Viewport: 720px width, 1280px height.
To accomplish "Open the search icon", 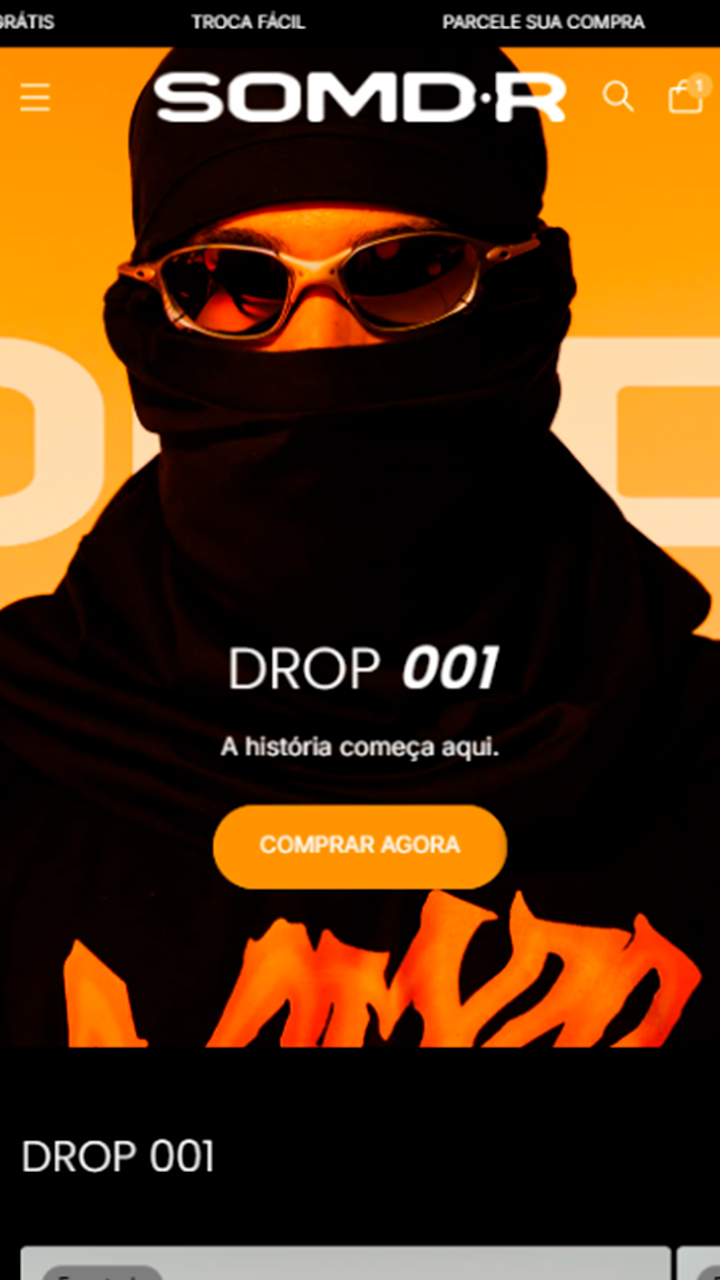I will (x=618, y=97).
